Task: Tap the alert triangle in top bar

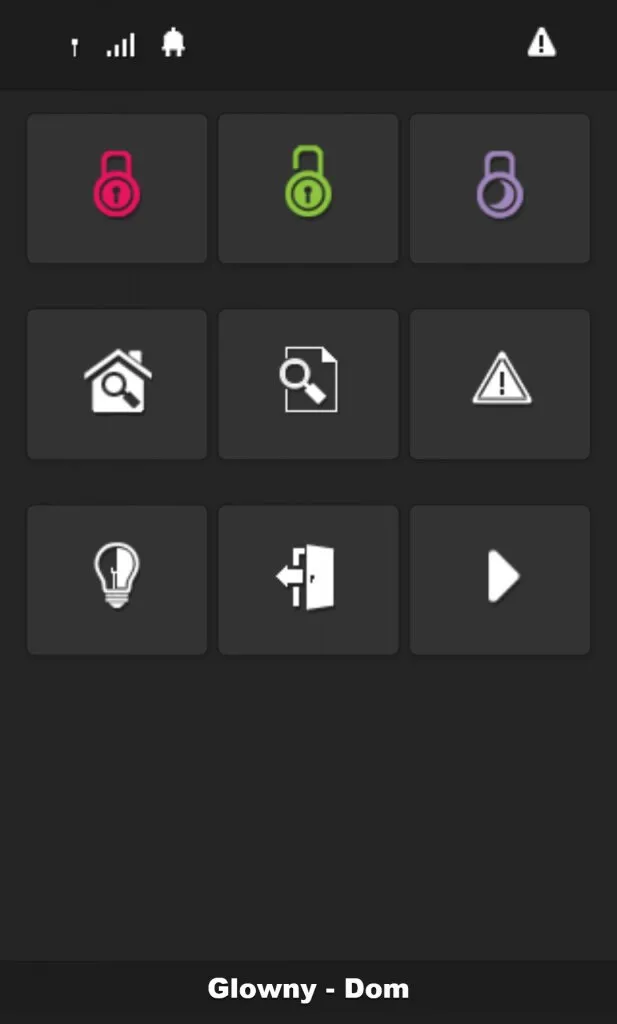Action: (x=541, y=43)
